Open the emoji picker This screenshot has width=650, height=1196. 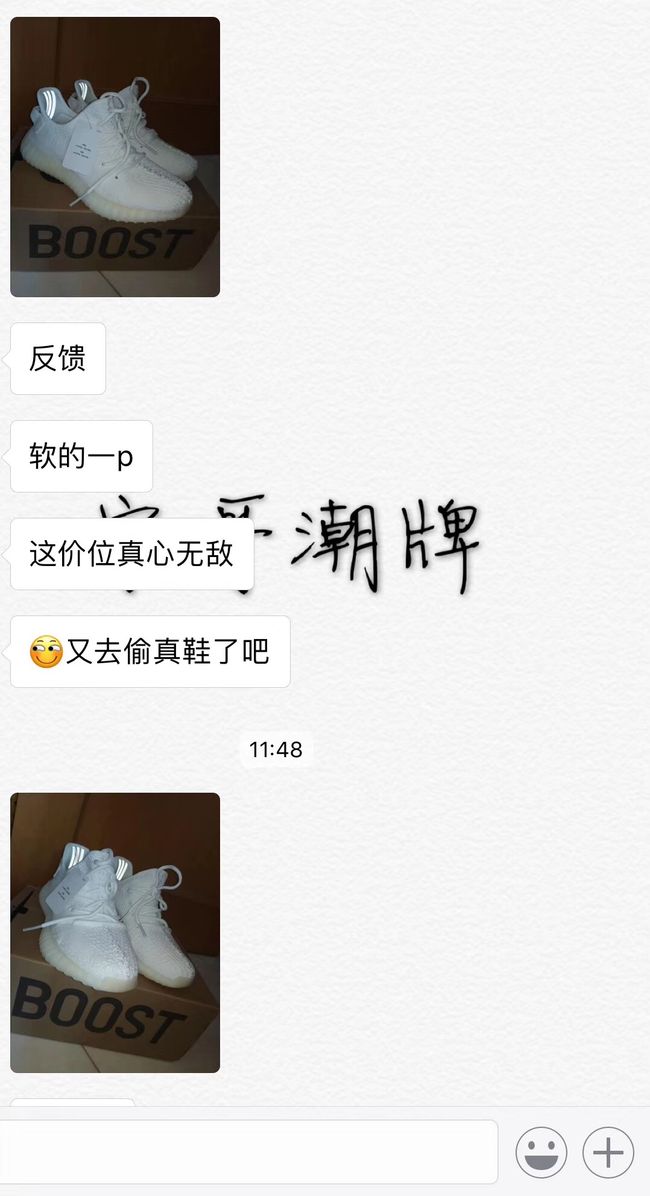click(541, 1152)
